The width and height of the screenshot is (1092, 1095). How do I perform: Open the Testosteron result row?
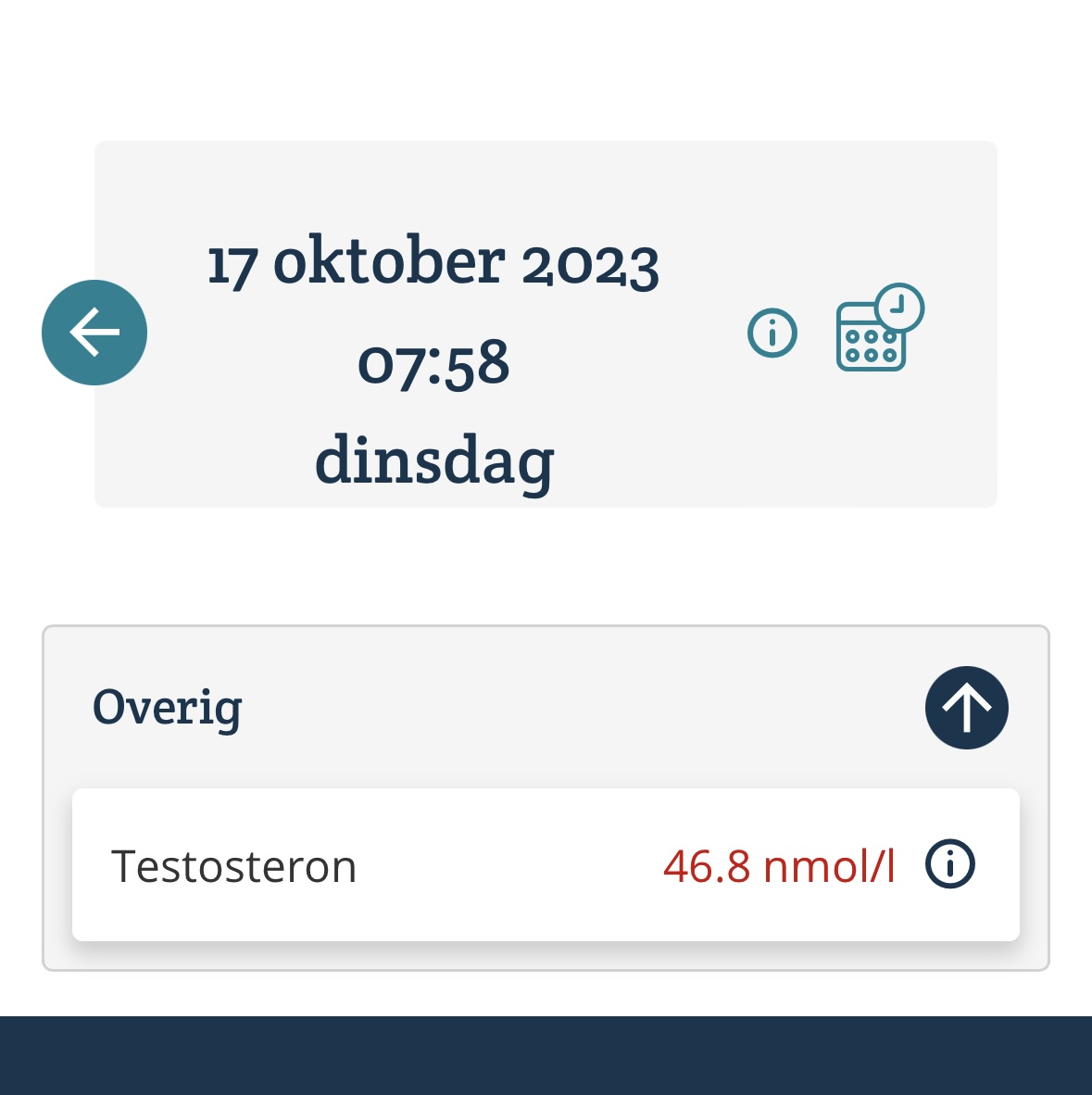[x=463, y=866]
